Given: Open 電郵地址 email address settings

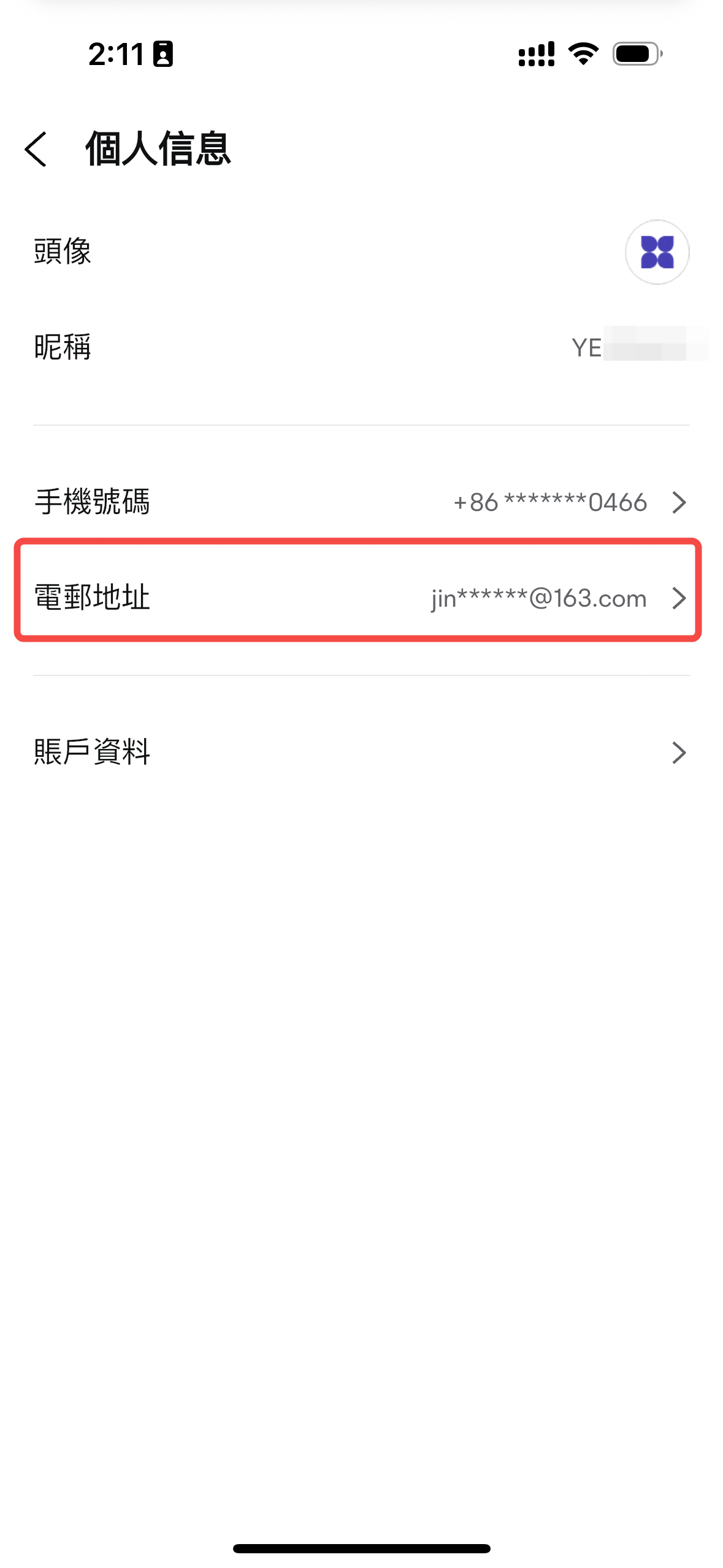Looking at the screenshot, I should coord(361,597).
